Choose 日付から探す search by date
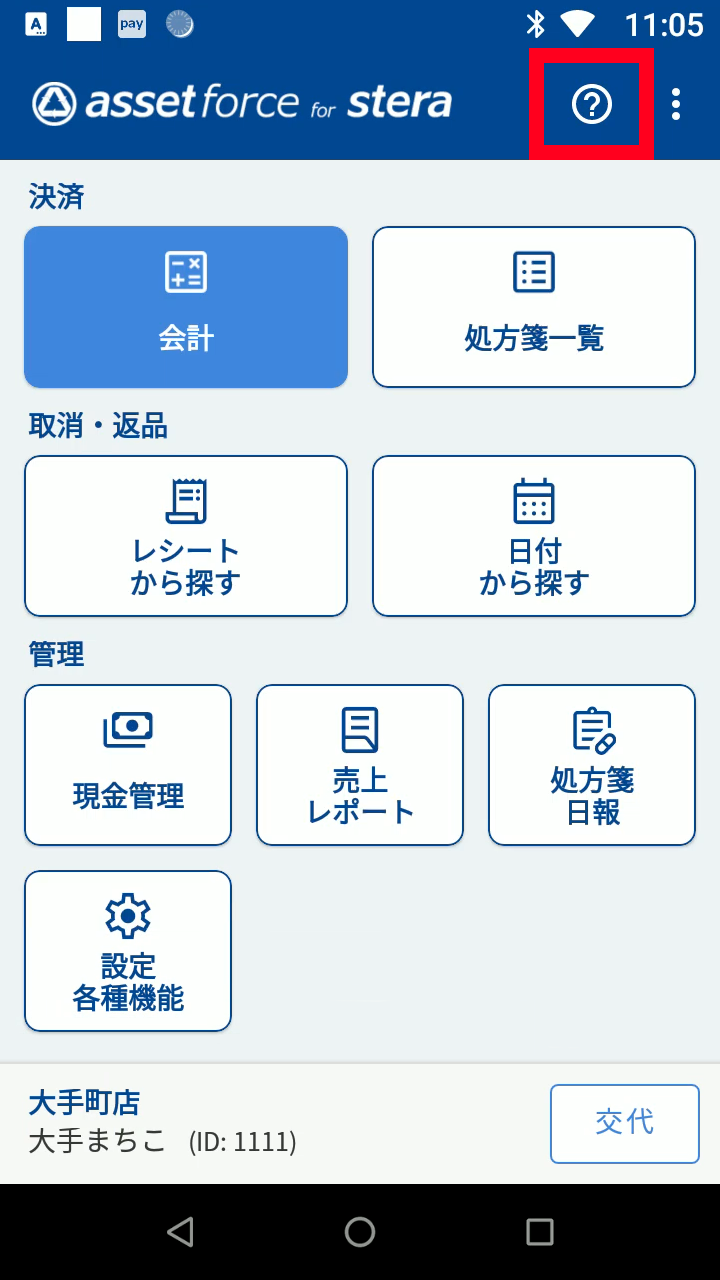720x1280 pixels. tap(534, 536)
